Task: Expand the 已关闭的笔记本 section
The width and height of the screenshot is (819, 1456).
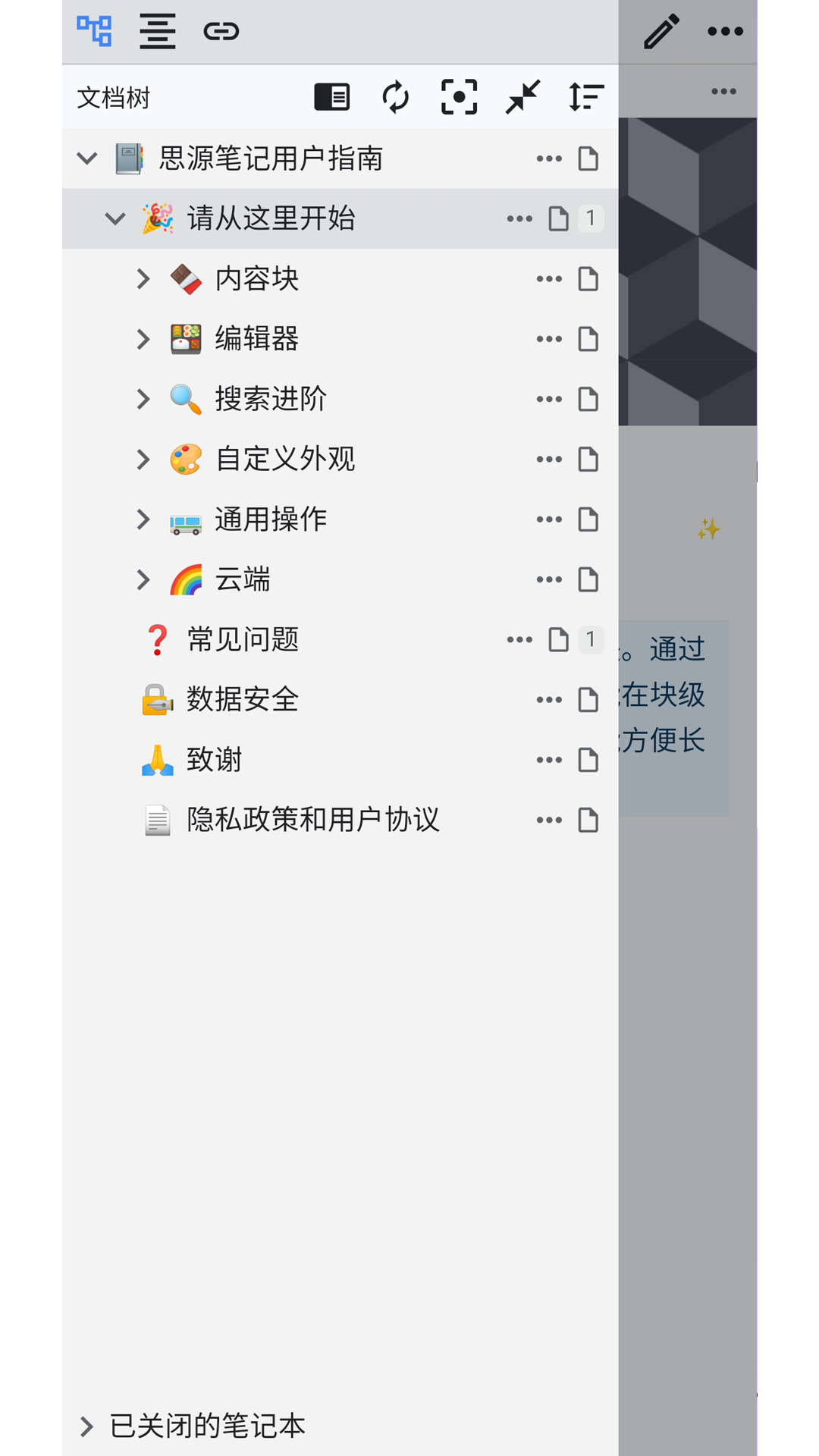Action: pyautogui.click(x=87, y=1426)
